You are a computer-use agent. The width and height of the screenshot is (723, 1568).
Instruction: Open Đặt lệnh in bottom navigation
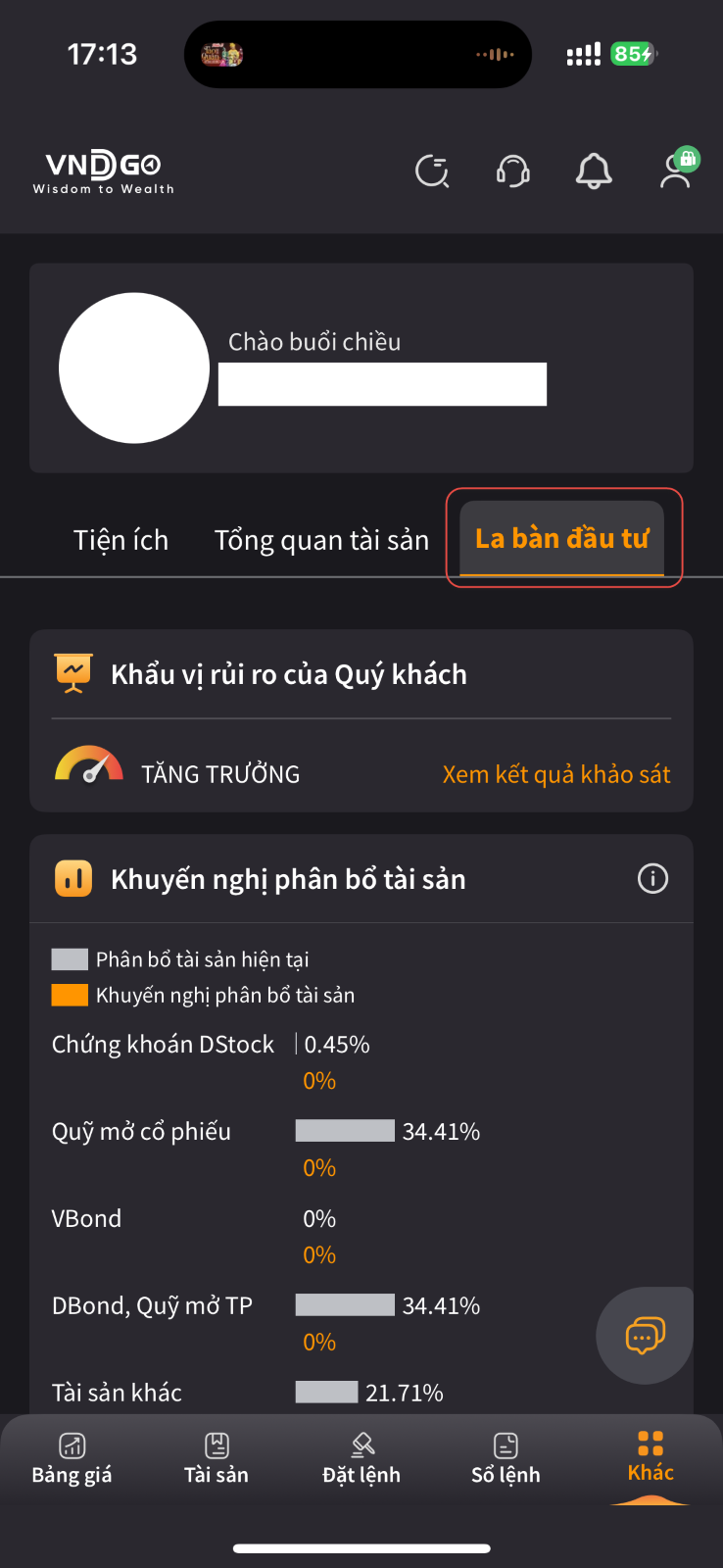point(361,1459)
